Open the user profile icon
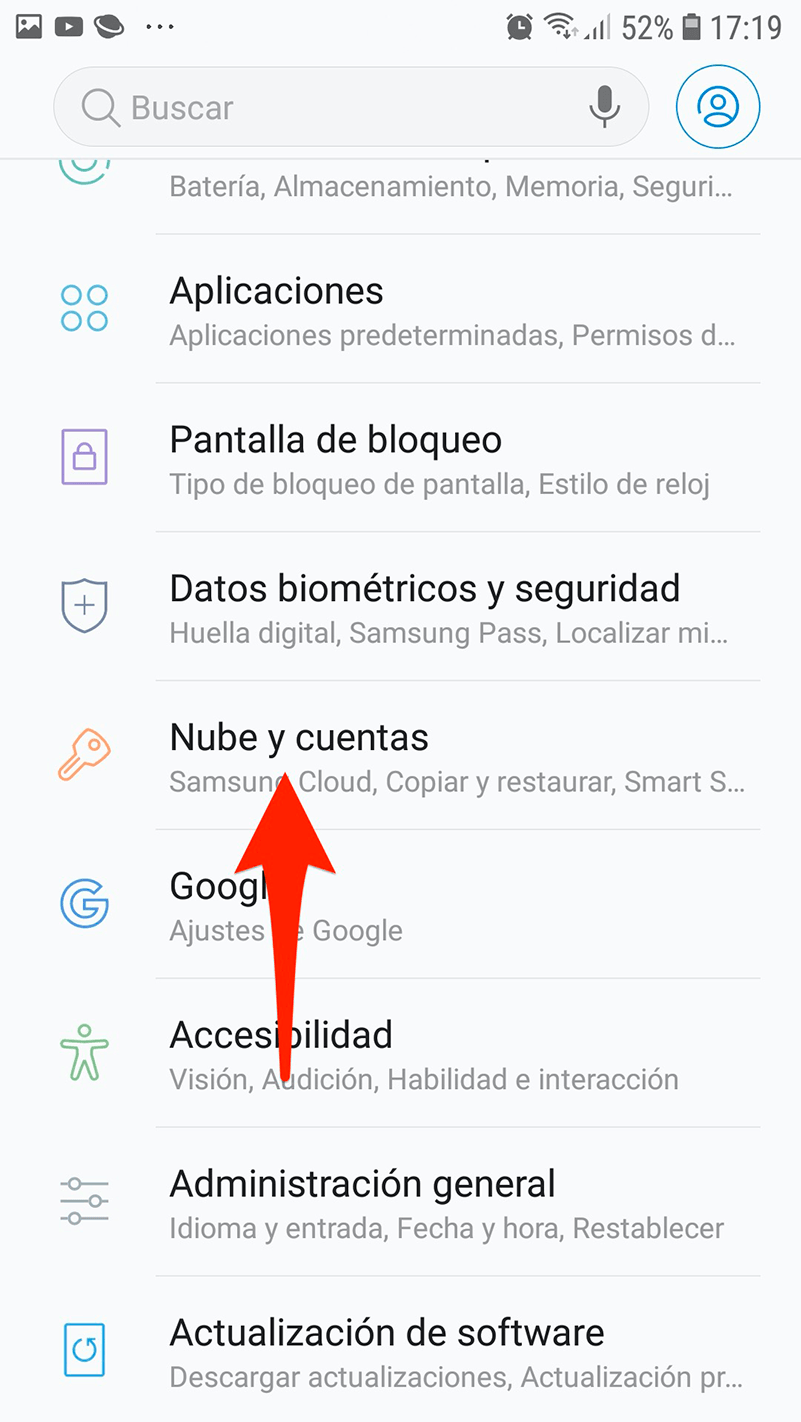 (x=718, y=107)
